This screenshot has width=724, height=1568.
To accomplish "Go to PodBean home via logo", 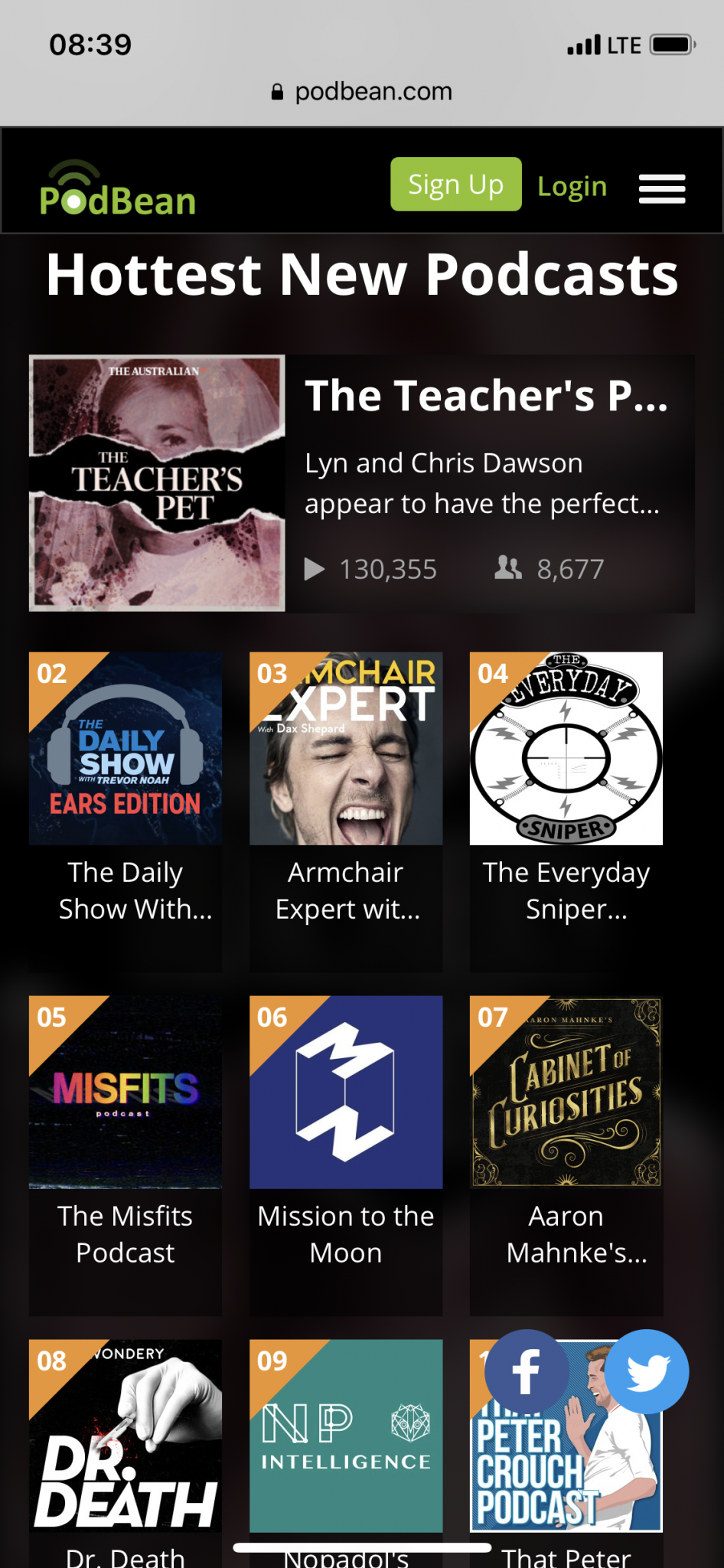I will 117,190.
